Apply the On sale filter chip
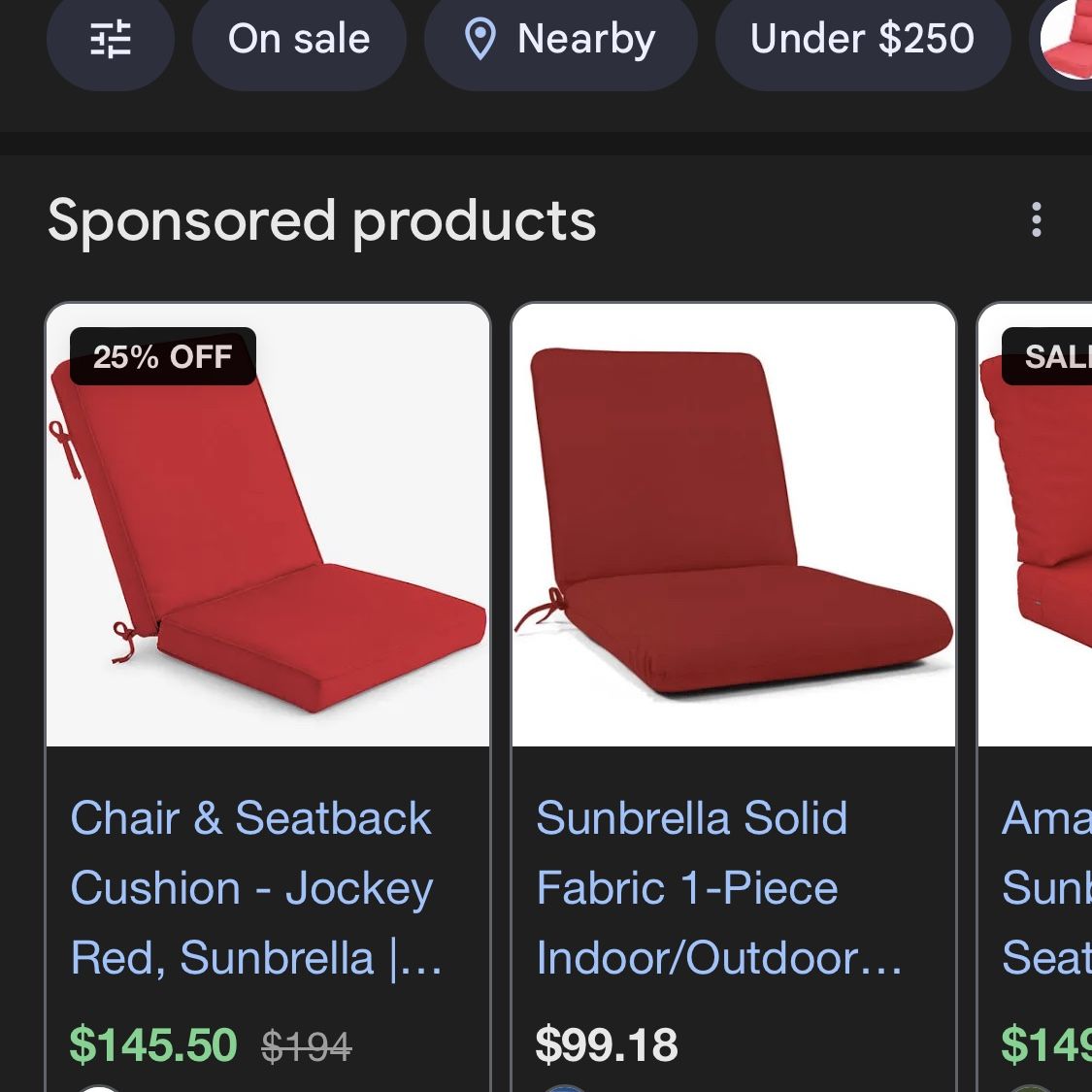Image resolution: width=1092 pixels, height=1092 pixels. point(299,40)
